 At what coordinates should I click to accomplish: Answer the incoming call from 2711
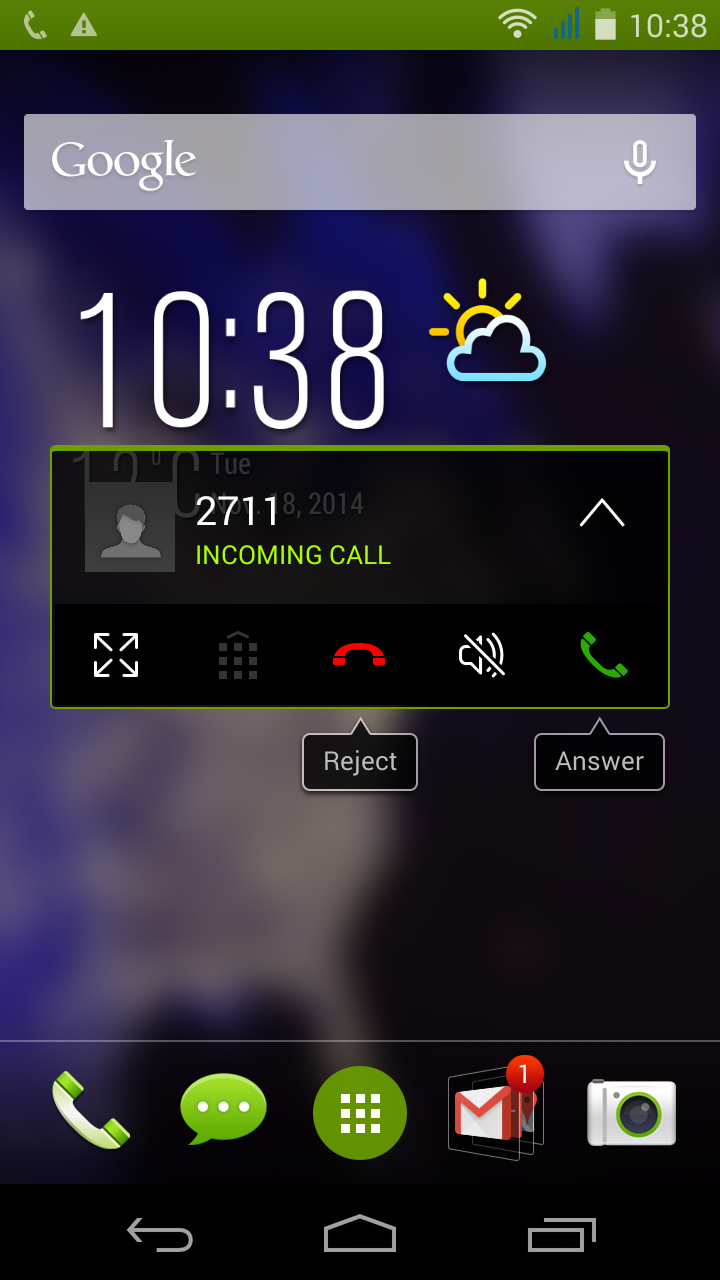pos(603,655)
